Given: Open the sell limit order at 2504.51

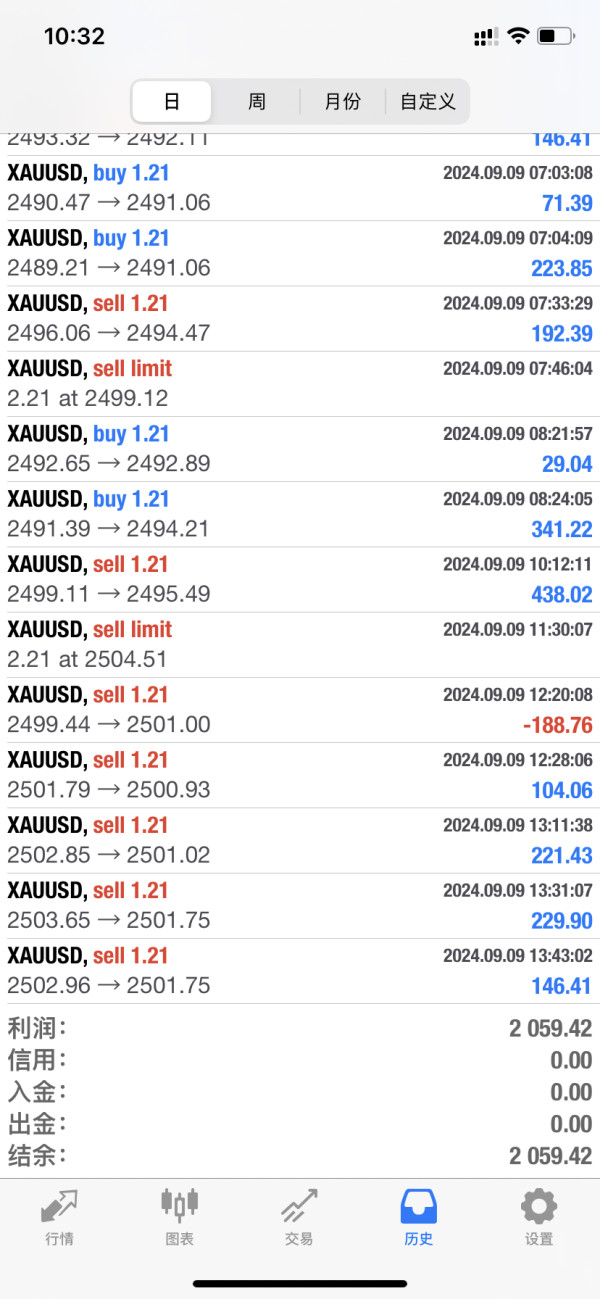Looking at the screenshot, I should point(300,645).
